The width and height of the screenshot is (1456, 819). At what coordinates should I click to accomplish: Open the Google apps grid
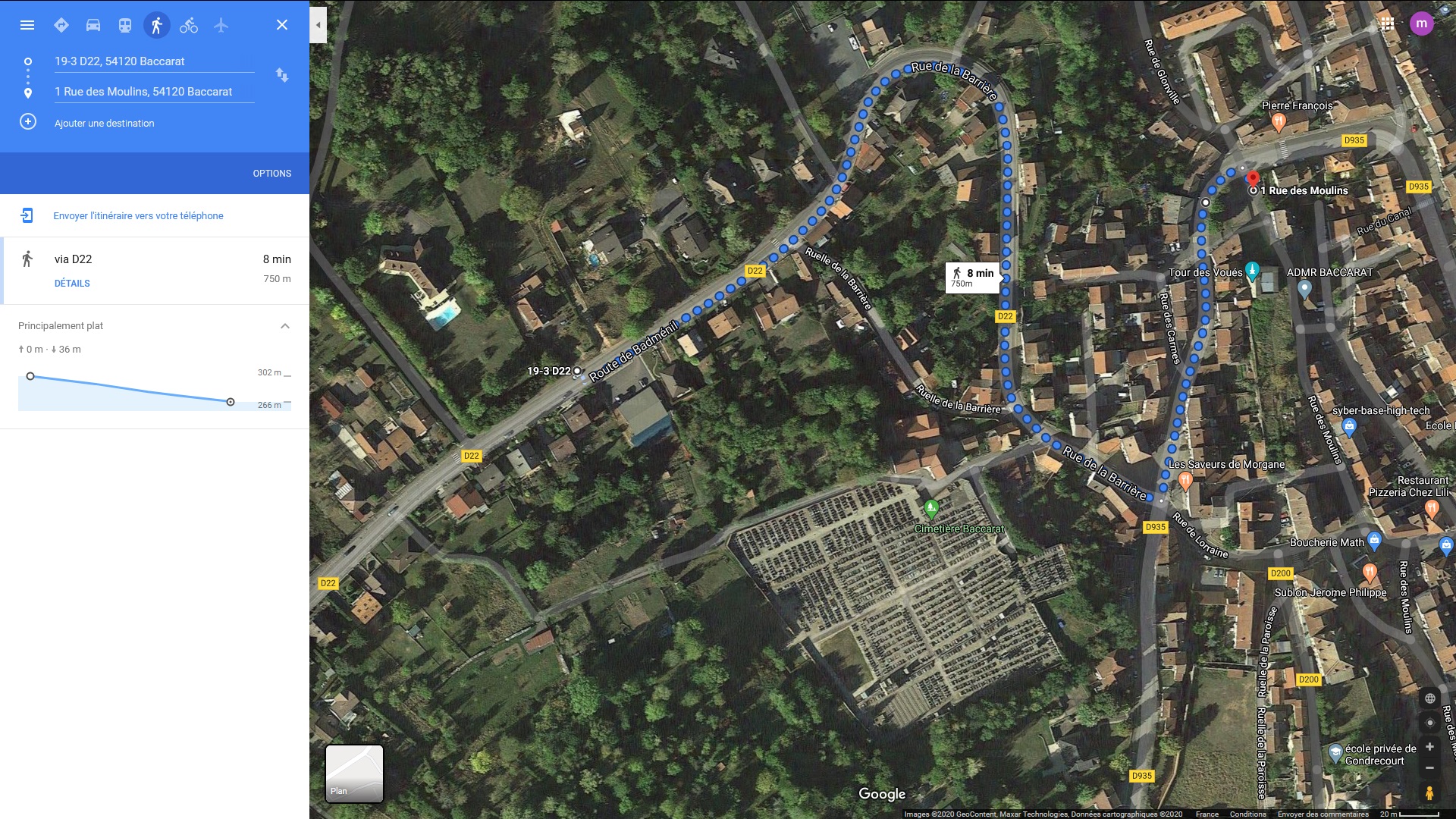[1388, 24]
